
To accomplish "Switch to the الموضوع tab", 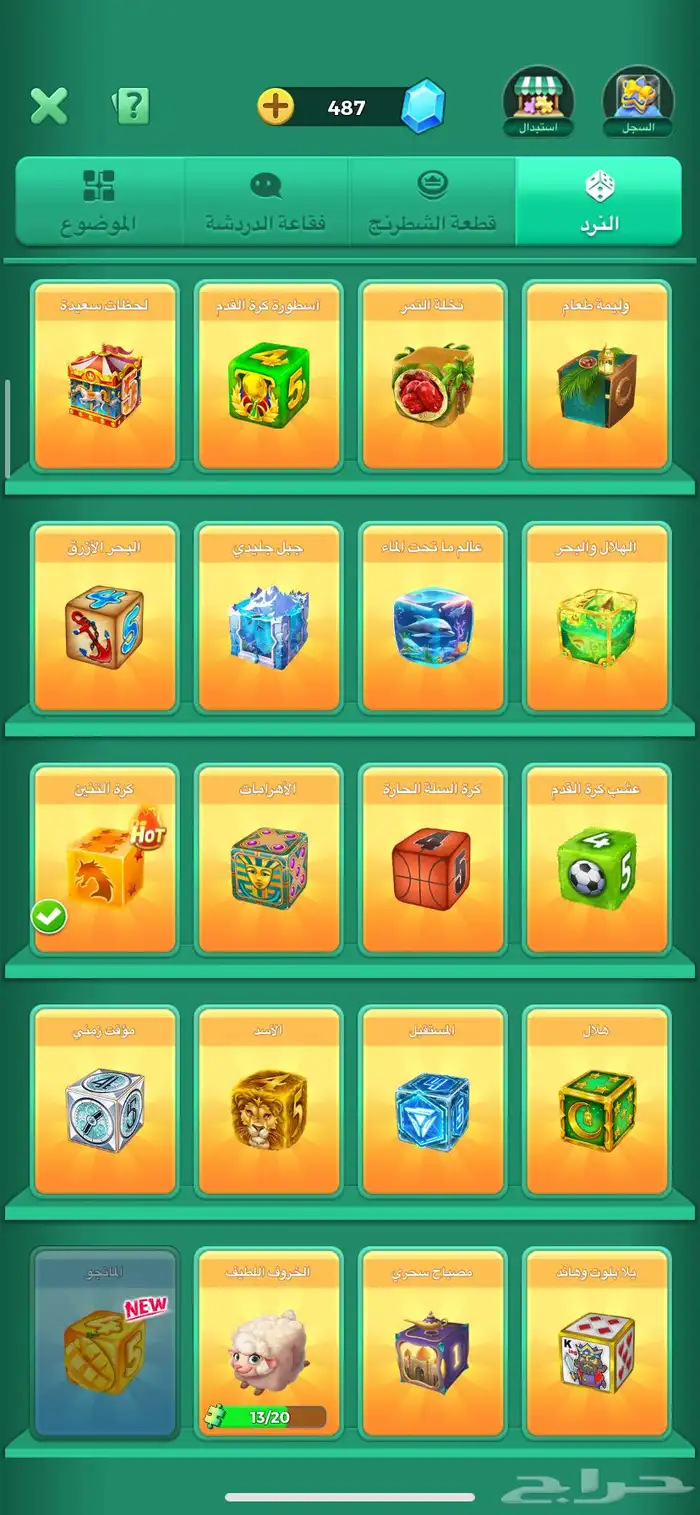I will tap(99, 201).
